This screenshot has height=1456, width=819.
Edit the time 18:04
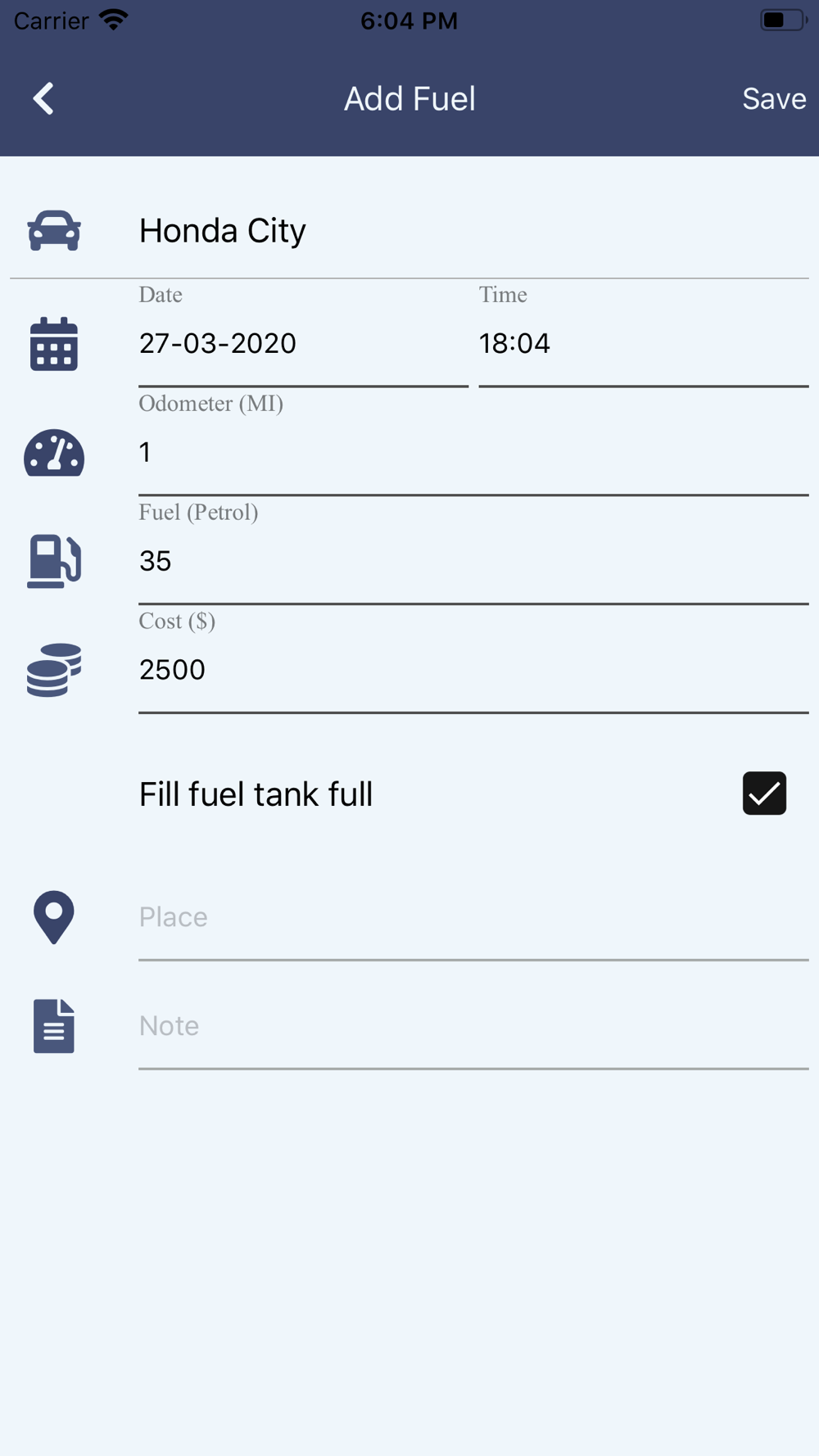point(642,344)
